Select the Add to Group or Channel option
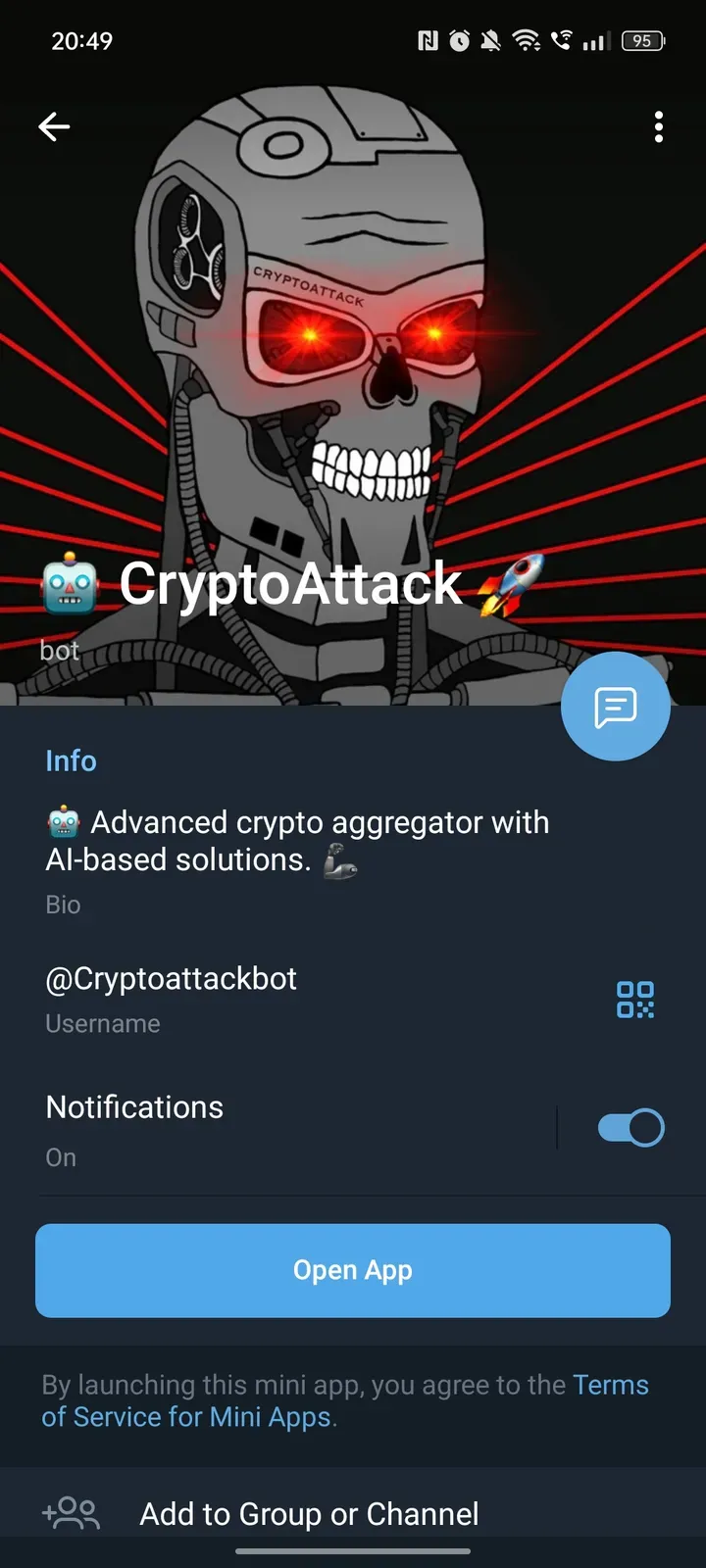Viewport: 706px width, 1568px height. (x=309, y=1513)
